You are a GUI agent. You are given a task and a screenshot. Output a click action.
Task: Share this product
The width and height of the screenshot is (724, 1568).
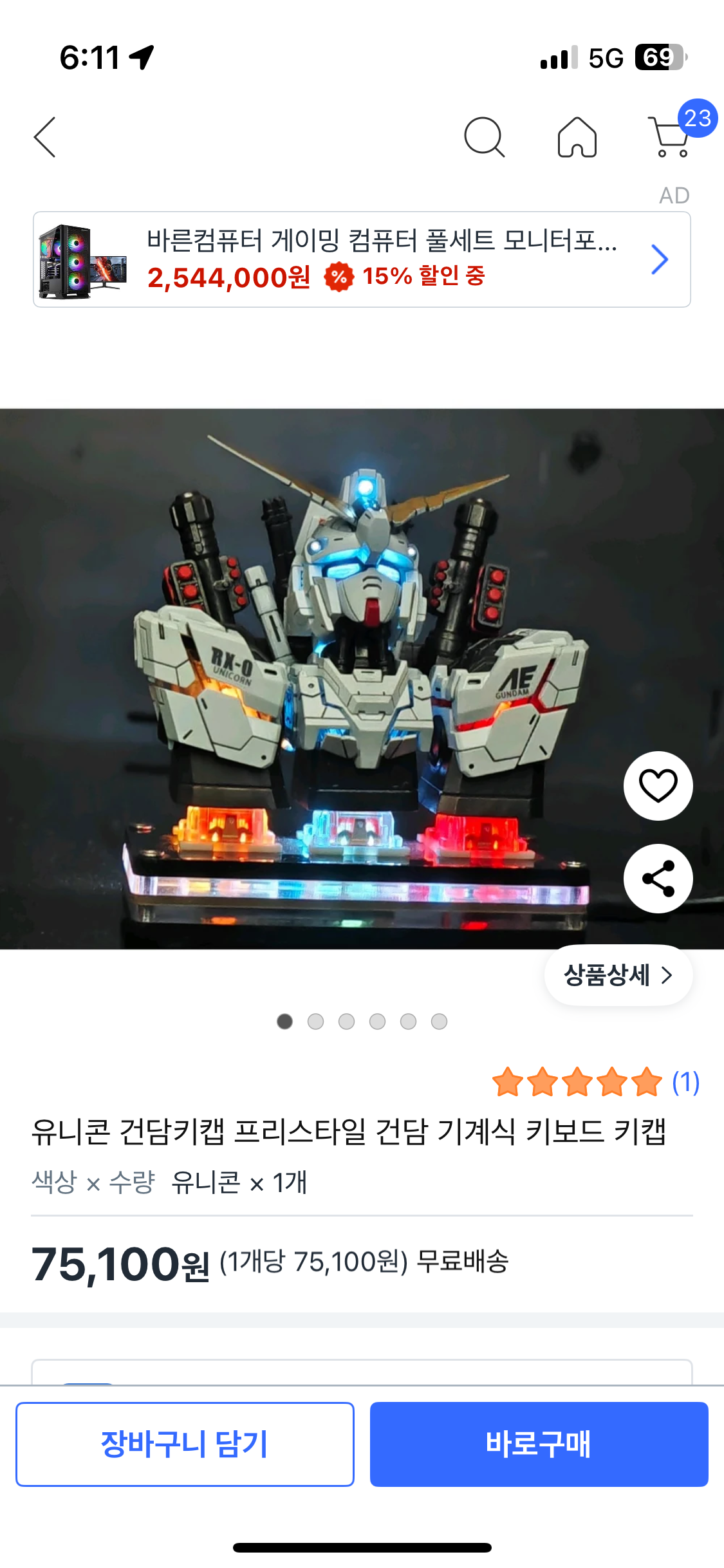pos(658,878)
